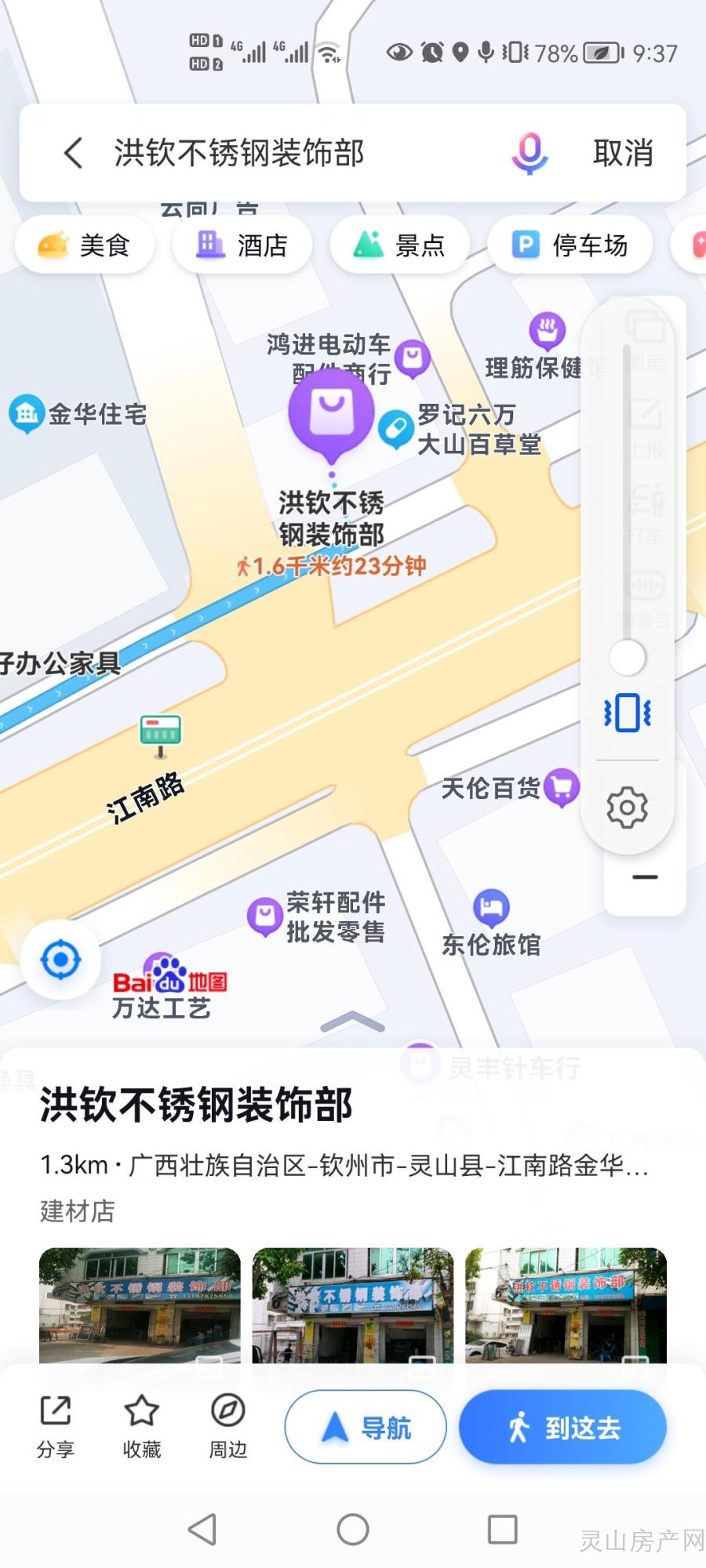Viewport: 706px width, 1568px height.
Task: Tap 取消 to cancel the search
Action: pos(623,153)
